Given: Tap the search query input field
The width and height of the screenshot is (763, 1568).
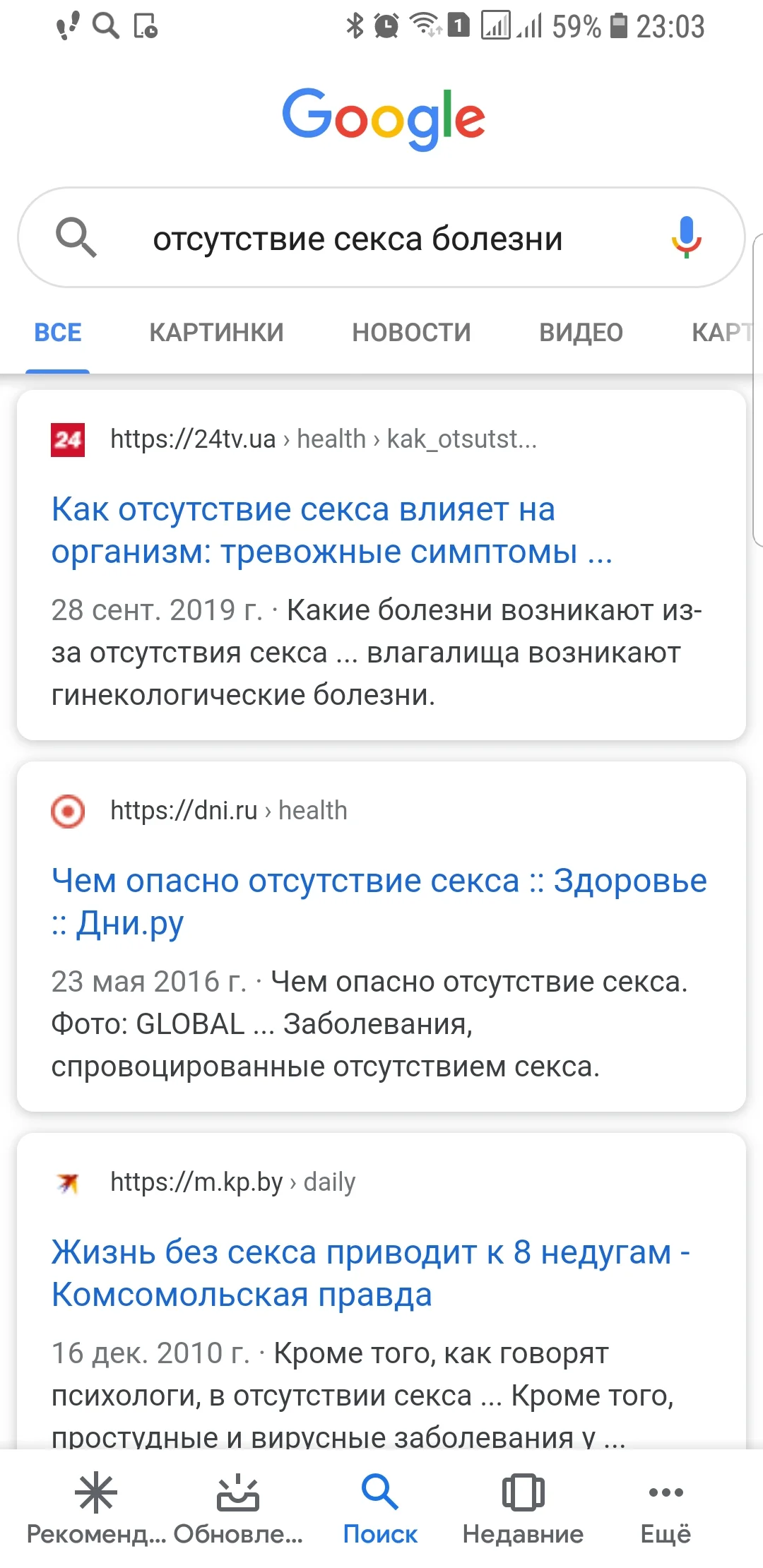Looking at the screenshot, I should tap(358, 237).
